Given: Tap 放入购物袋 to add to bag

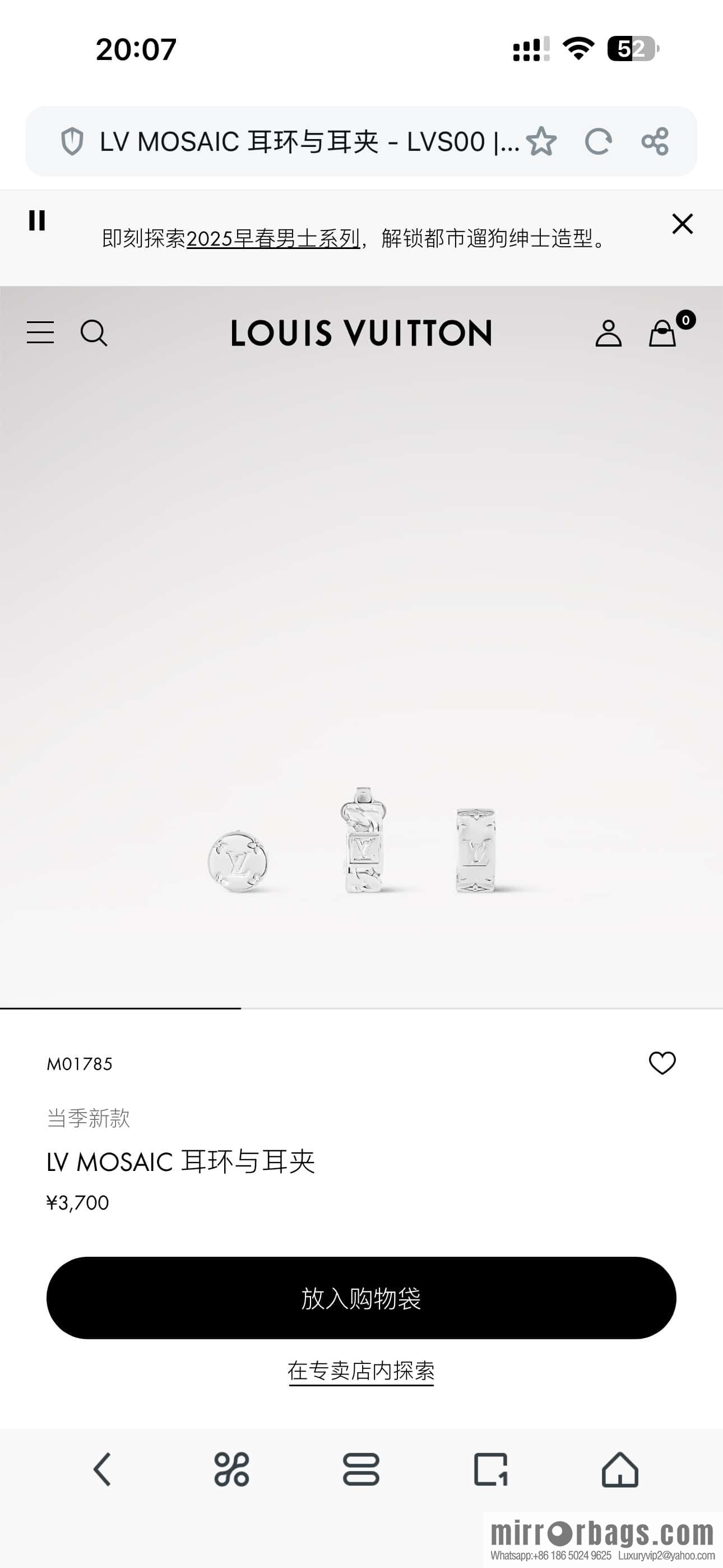Looking at the screenshot, I should tap(361, 1298).
